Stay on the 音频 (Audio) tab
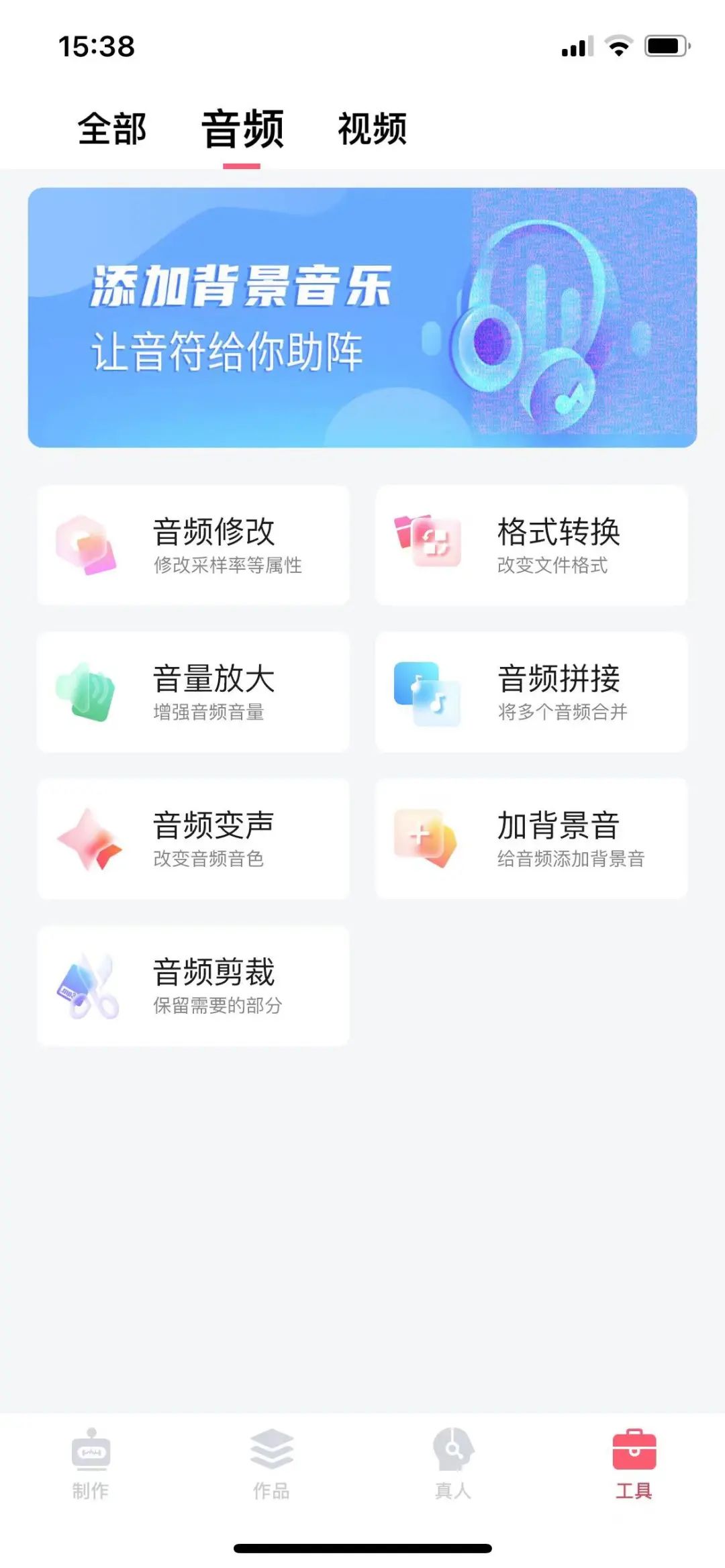 tap(242, 130)
